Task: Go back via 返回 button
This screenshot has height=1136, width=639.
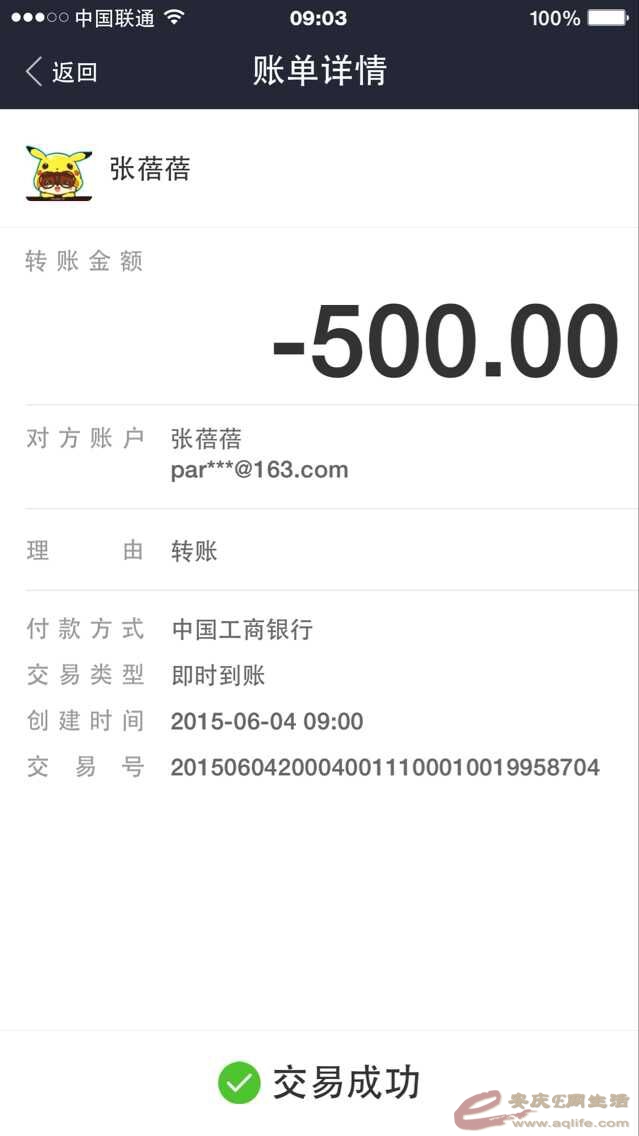Action: pos(61,72)
